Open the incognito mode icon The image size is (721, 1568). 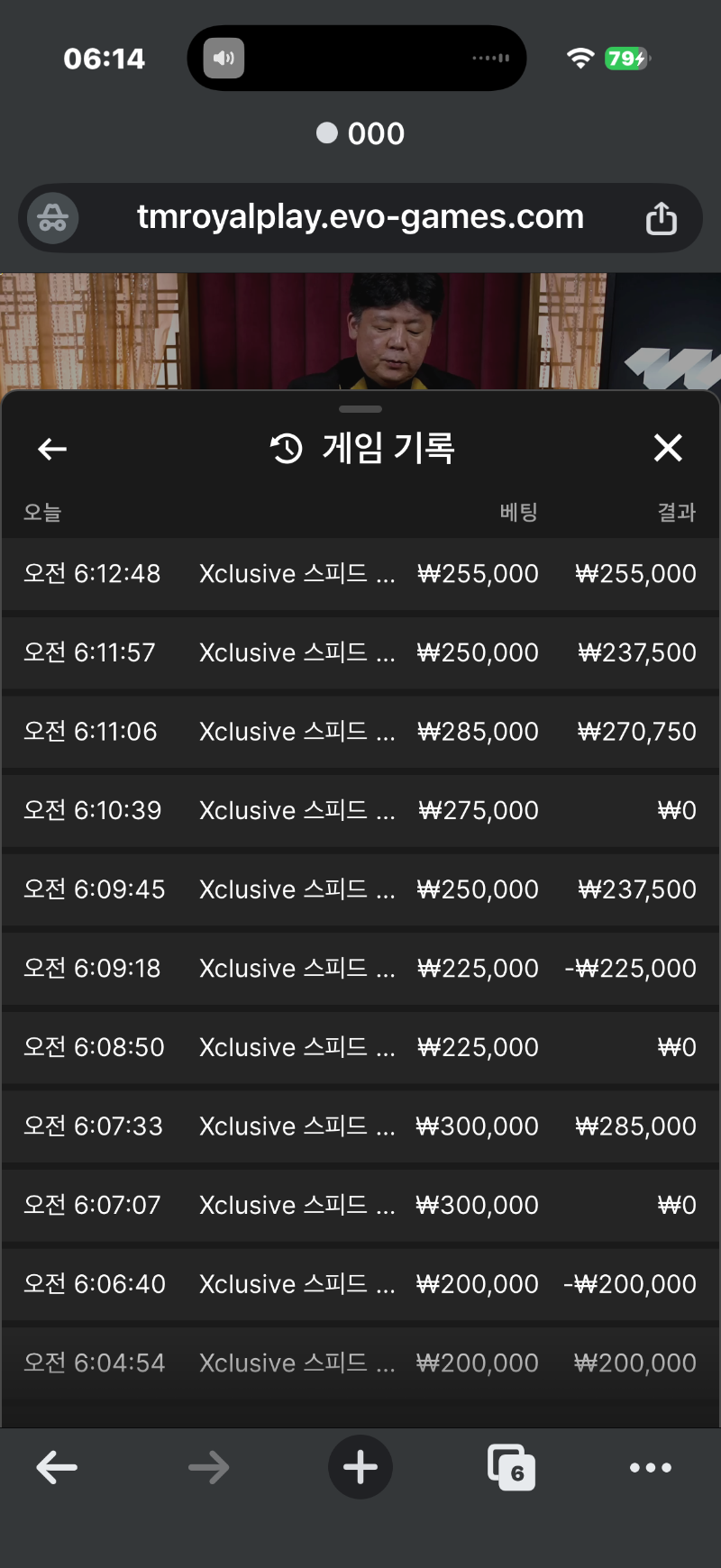tap(52, 218)
